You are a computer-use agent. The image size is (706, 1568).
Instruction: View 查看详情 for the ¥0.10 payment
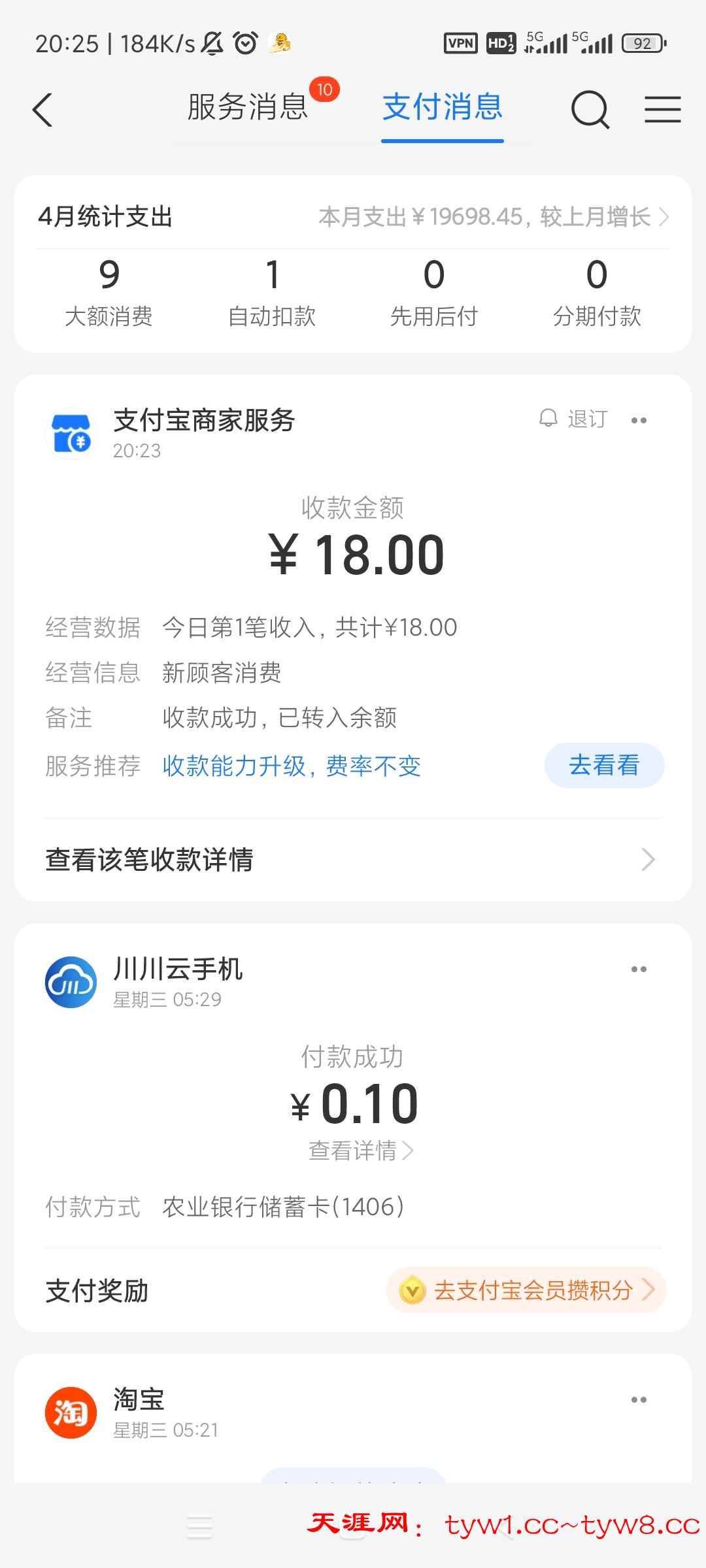(360, 1151)
